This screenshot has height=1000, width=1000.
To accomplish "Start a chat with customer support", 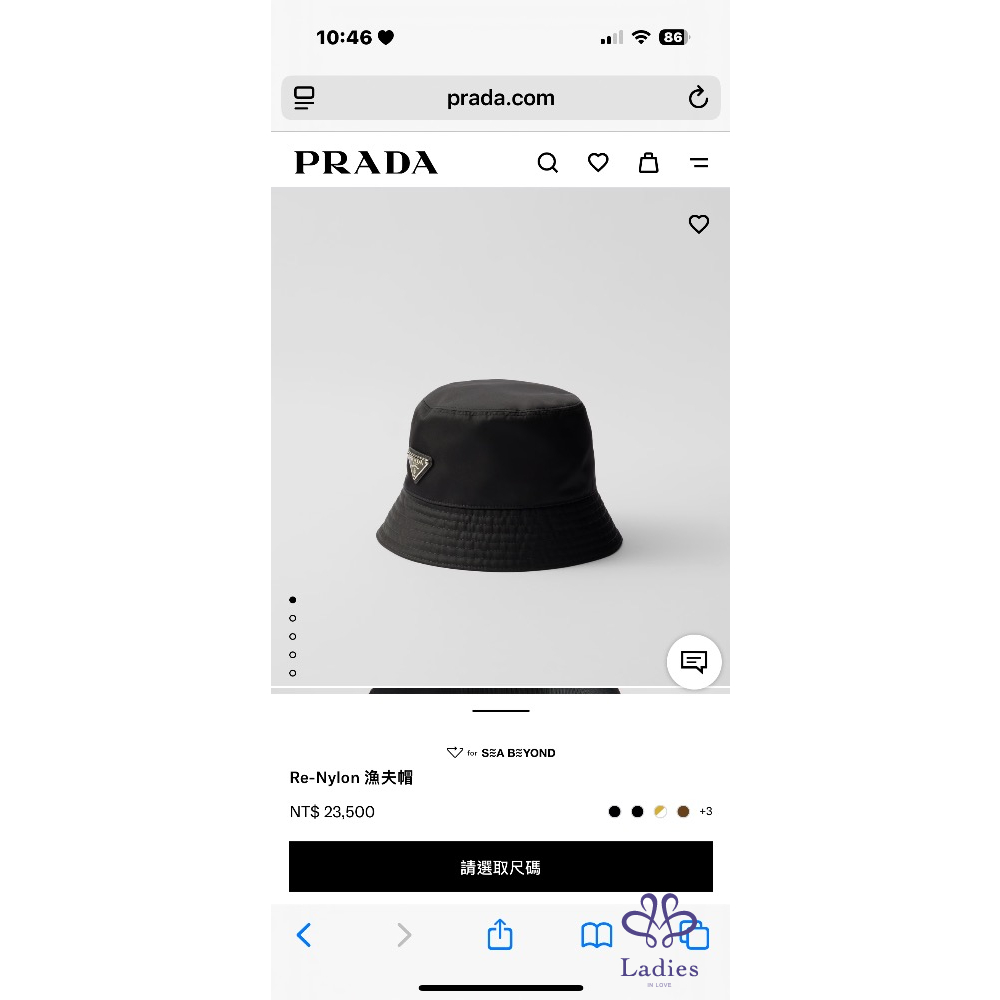I will [694, 661].
